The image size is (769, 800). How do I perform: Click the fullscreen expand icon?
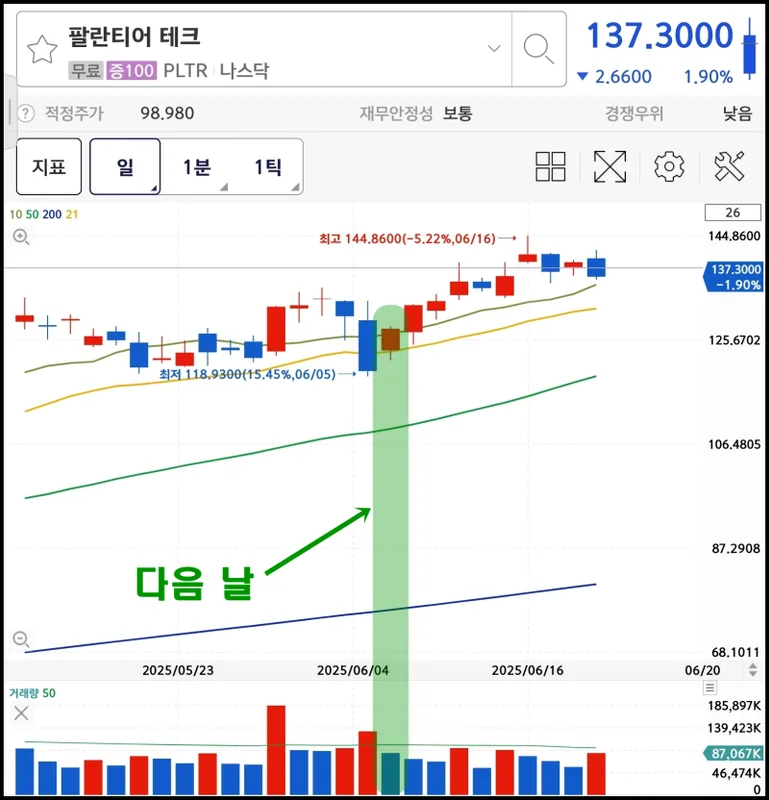click(610, 167)
